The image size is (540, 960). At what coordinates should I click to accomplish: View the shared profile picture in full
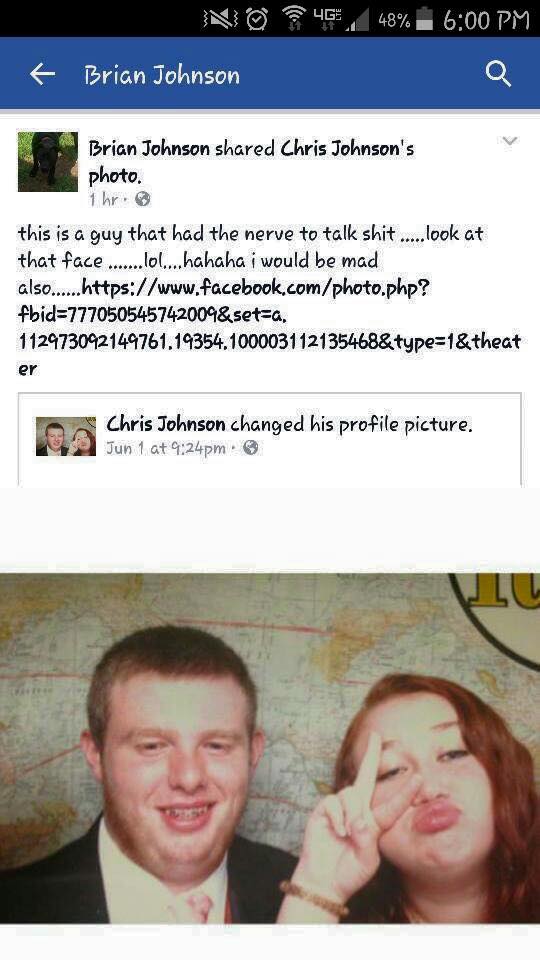270,748
